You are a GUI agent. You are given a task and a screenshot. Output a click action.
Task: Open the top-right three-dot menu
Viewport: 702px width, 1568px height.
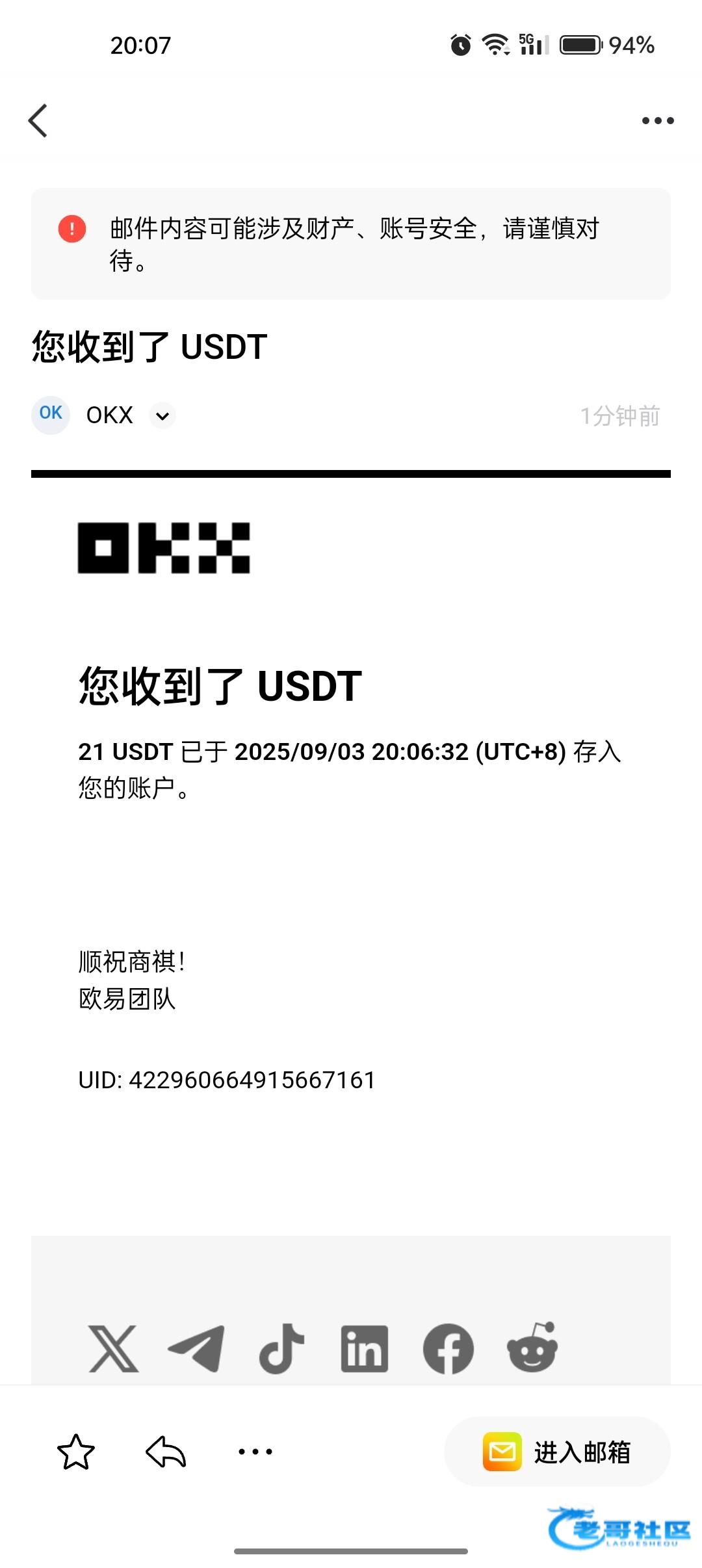pyautogui.click(x=658, y=121)
